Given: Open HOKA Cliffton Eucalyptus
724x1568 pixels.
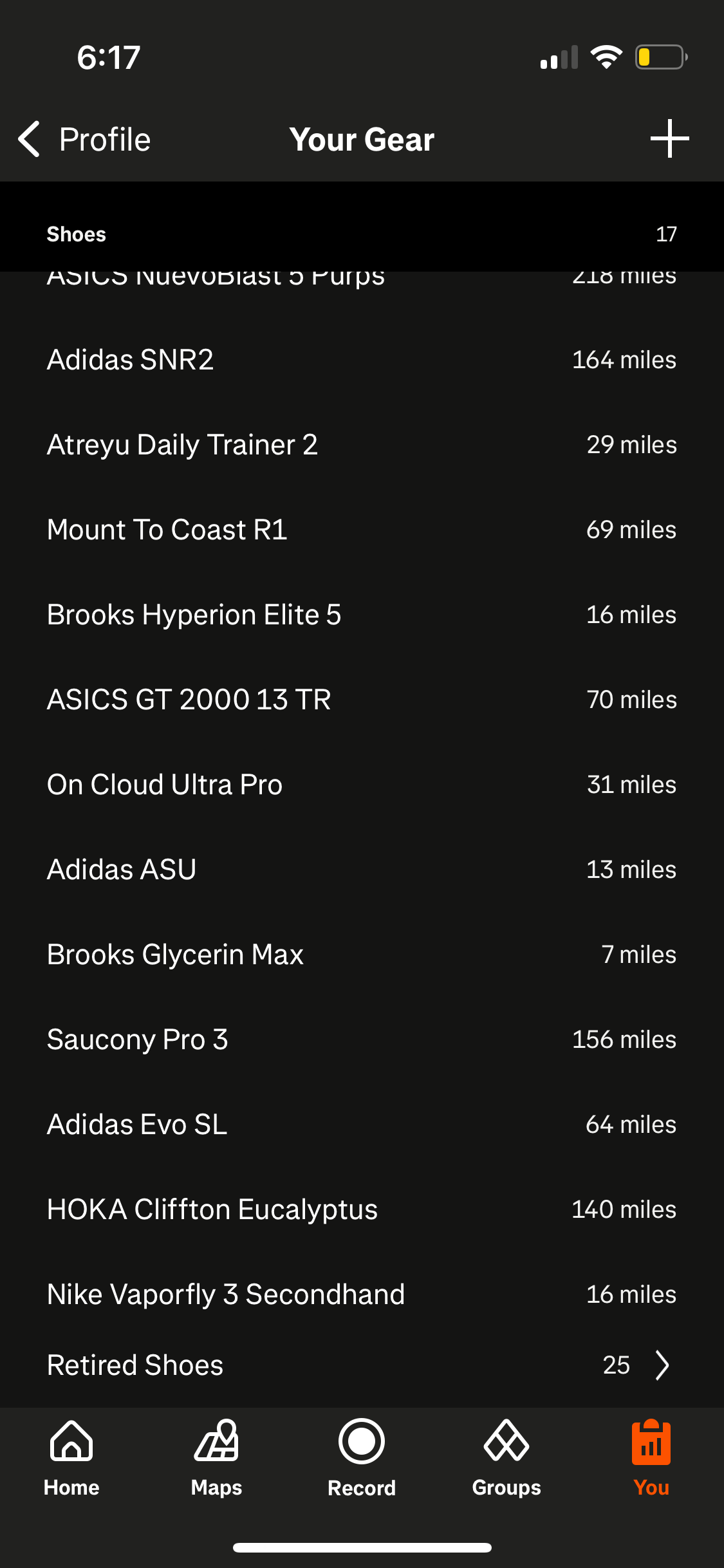Looking at the screenshot, I should tap(360, 1209).
